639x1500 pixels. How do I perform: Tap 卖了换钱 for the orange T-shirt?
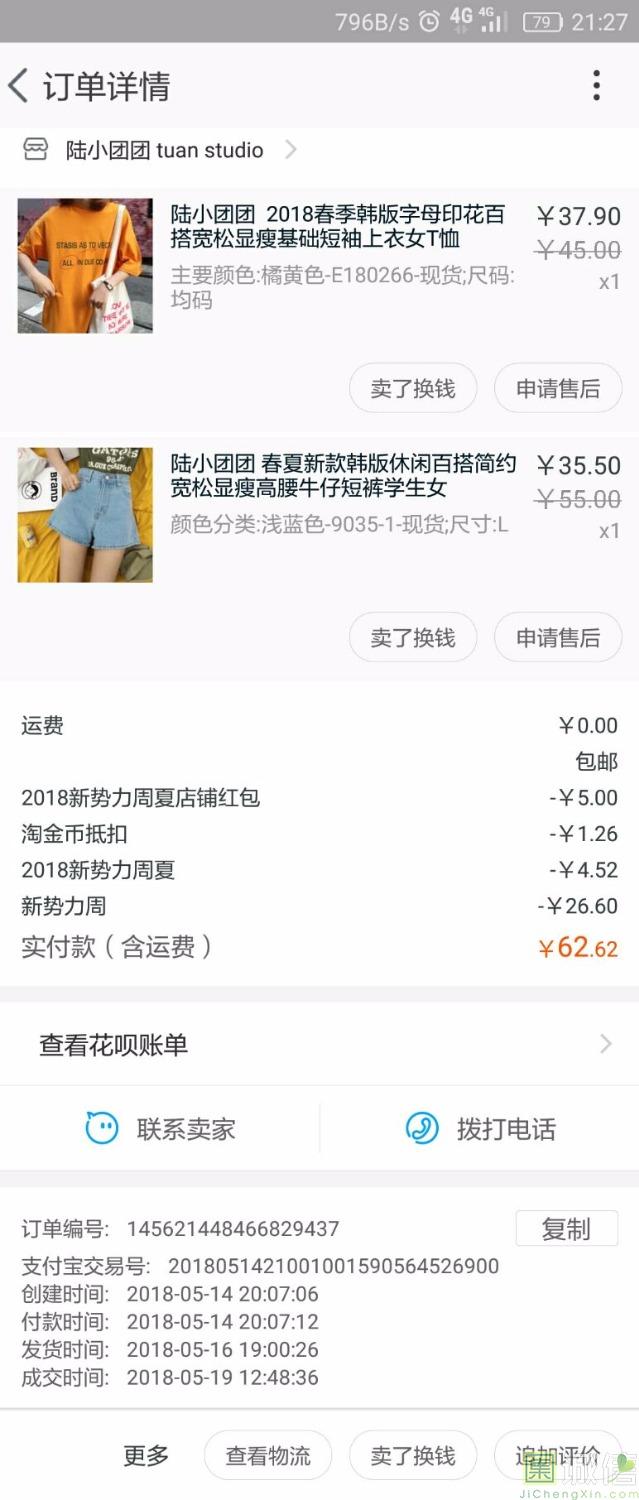tap(412, 388)
